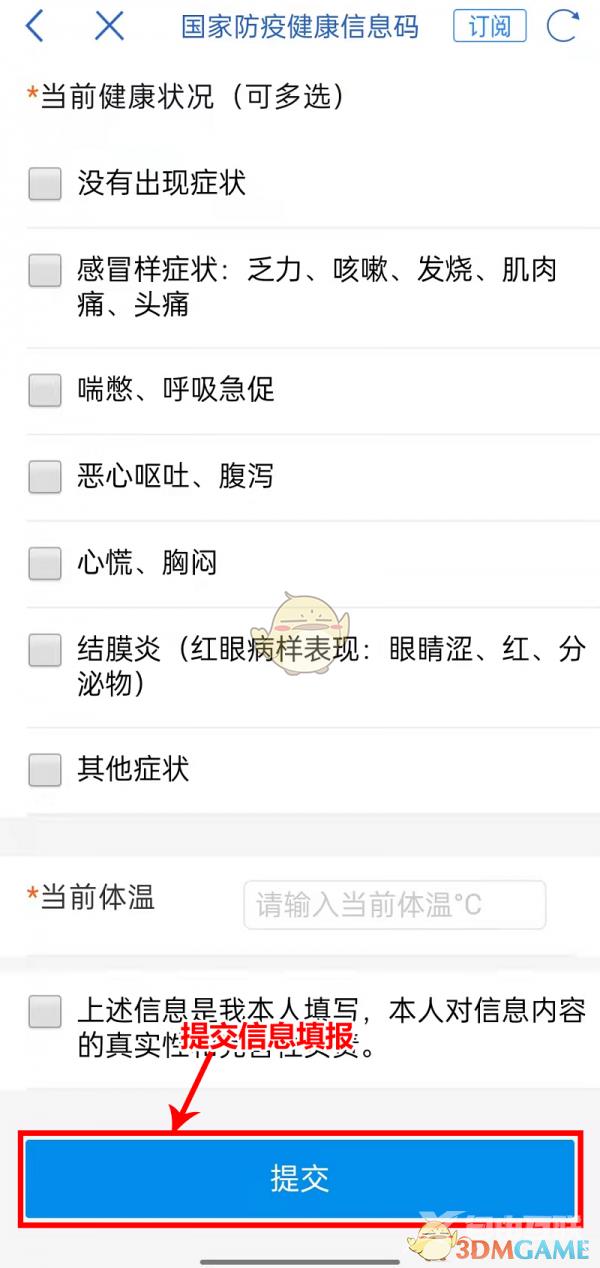Select the 感冒样症状 checkbox
Screen dimensions: 600x1268
tap(45, 270)
